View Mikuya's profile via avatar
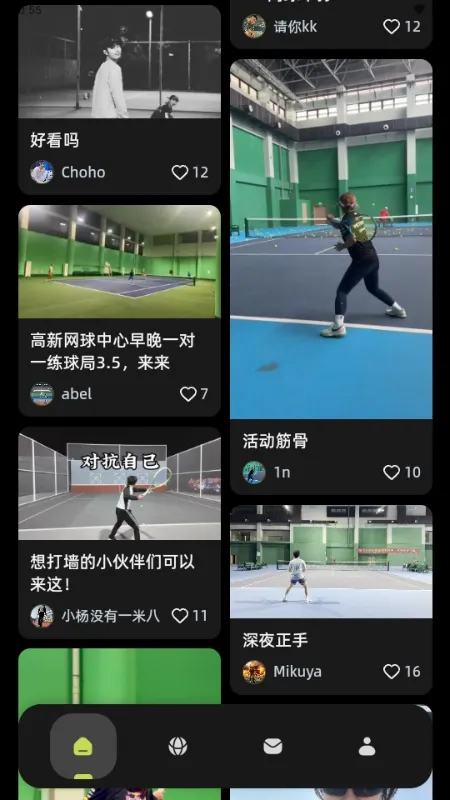 click(x=254, y=671)
